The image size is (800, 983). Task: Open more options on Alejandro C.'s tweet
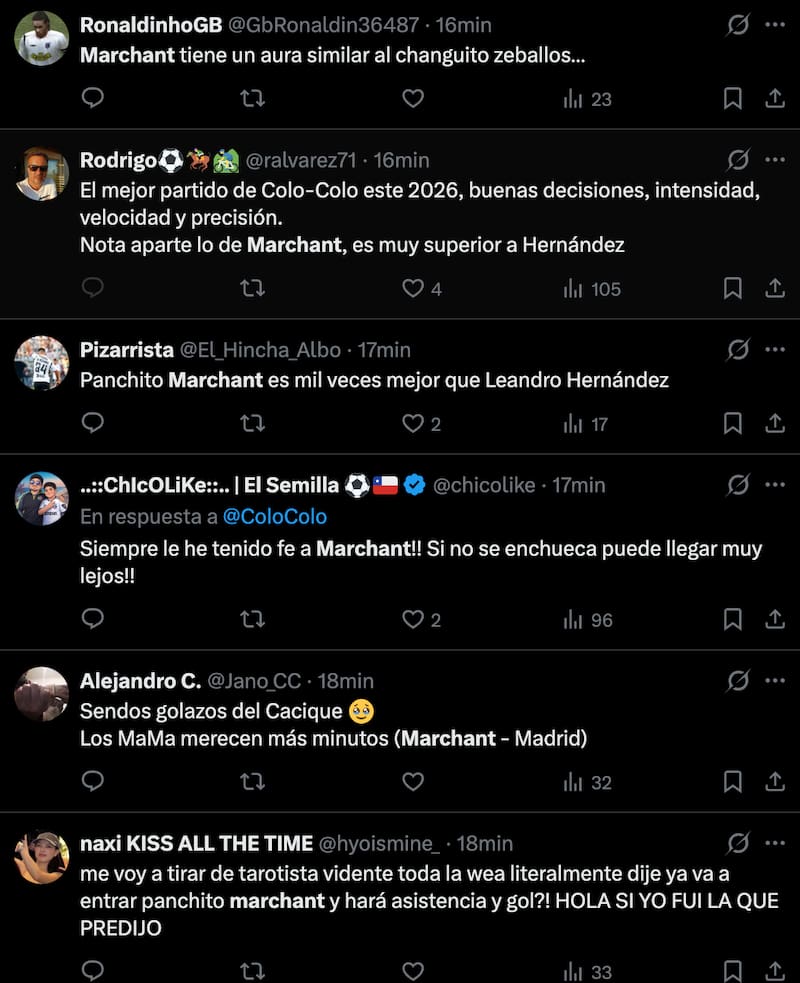[x=775, y=681]
